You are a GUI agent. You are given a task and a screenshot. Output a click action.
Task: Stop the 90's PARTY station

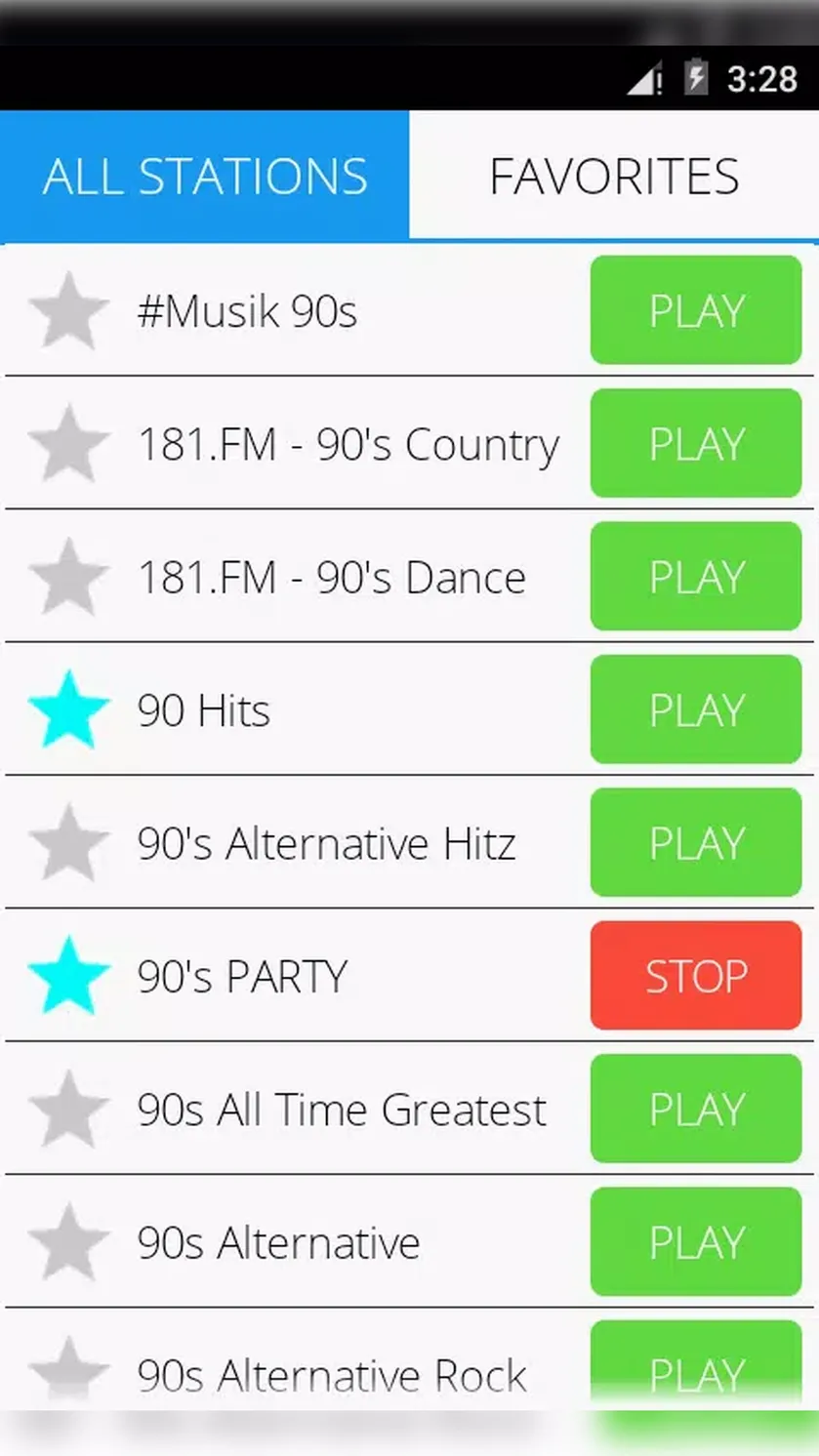pos(696,975)
